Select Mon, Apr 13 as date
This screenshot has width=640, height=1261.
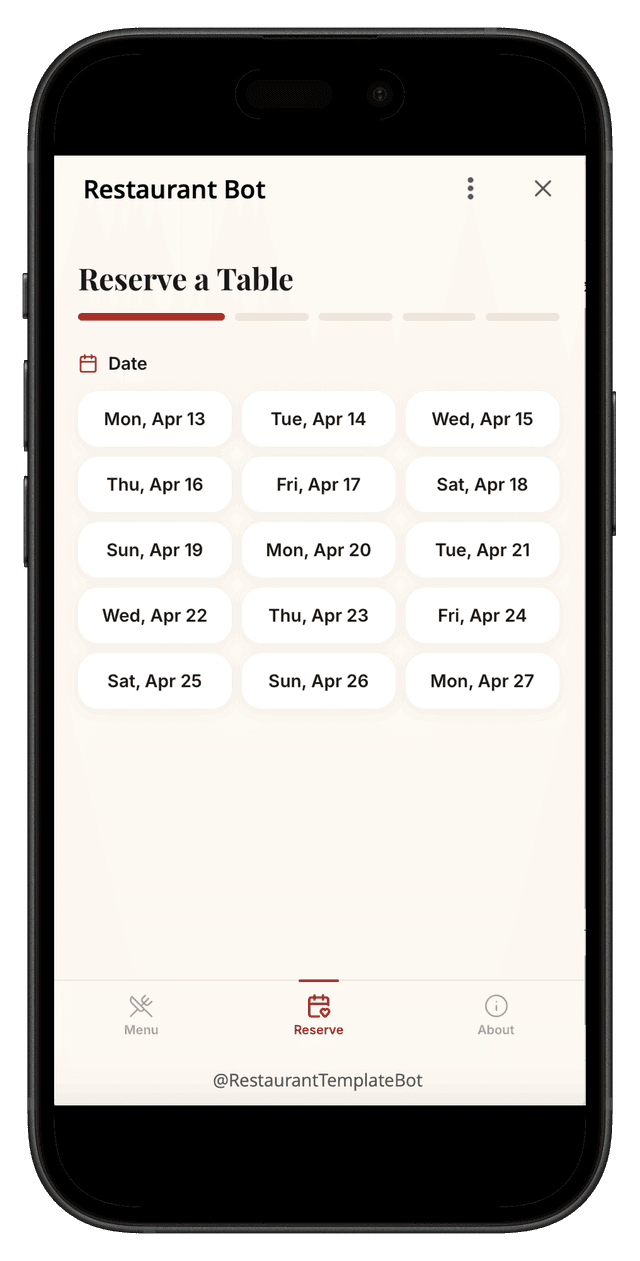(x=154, y=419)
